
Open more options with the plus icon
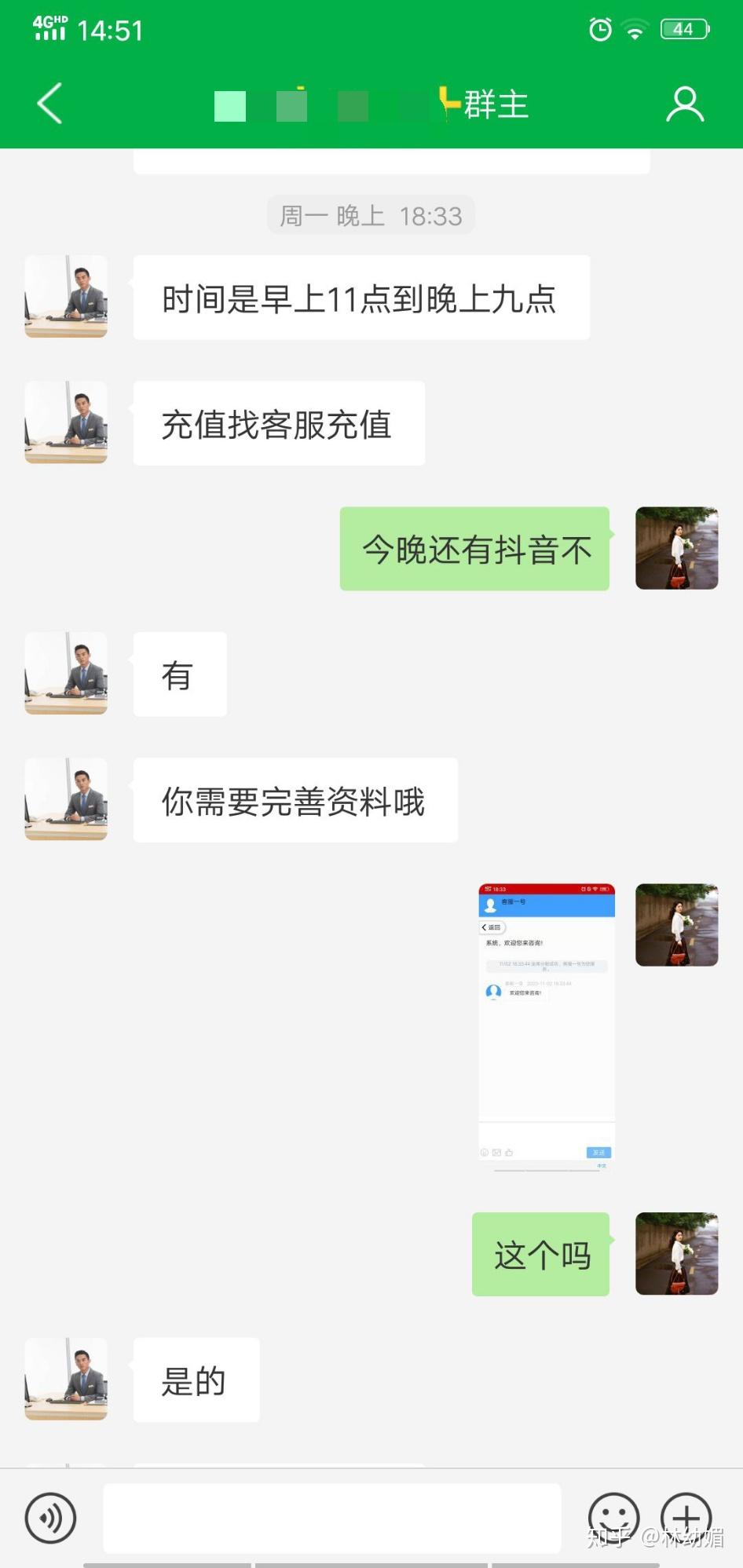coord(686,1517)
